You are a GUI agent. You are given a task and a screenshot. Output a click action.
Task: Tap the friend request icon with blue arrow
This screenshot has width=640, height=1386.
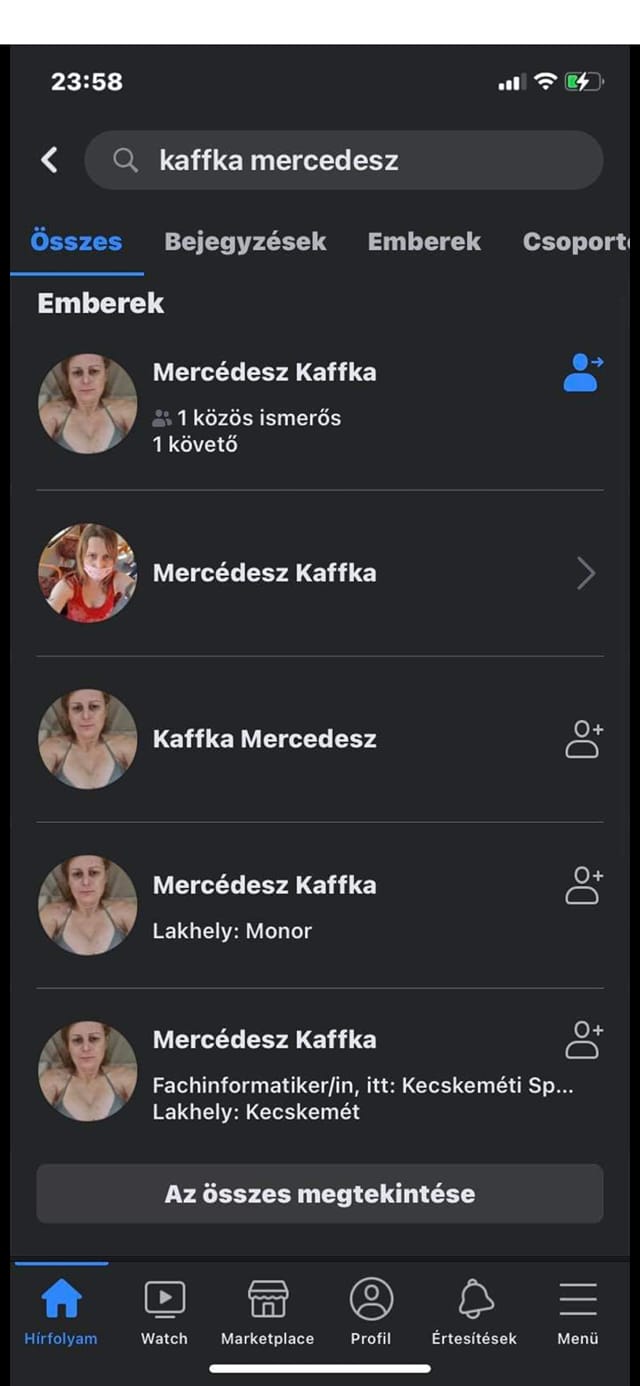583,373
